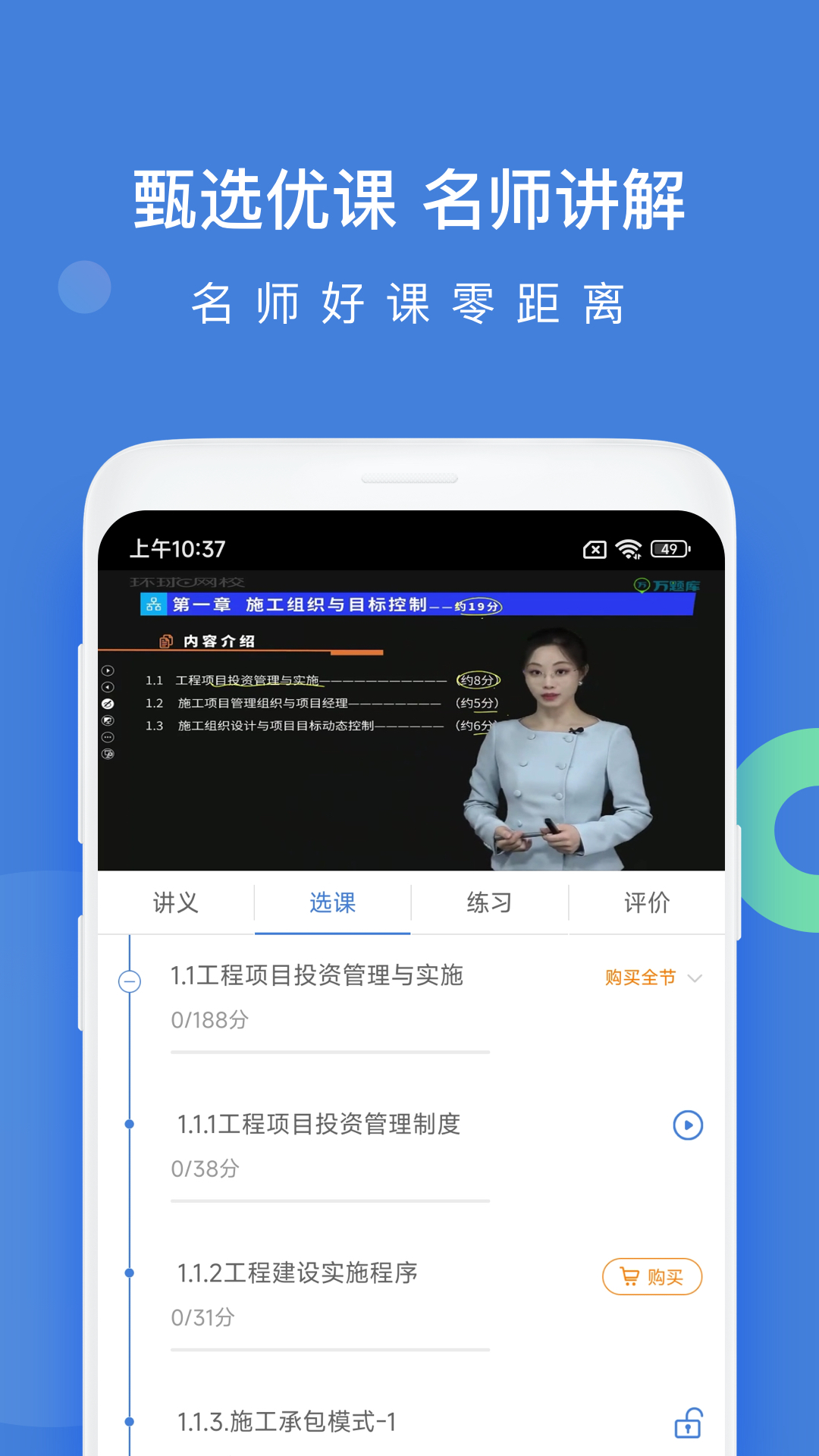Toggle playback of the rewind control in sidebar

click(108, 687)
